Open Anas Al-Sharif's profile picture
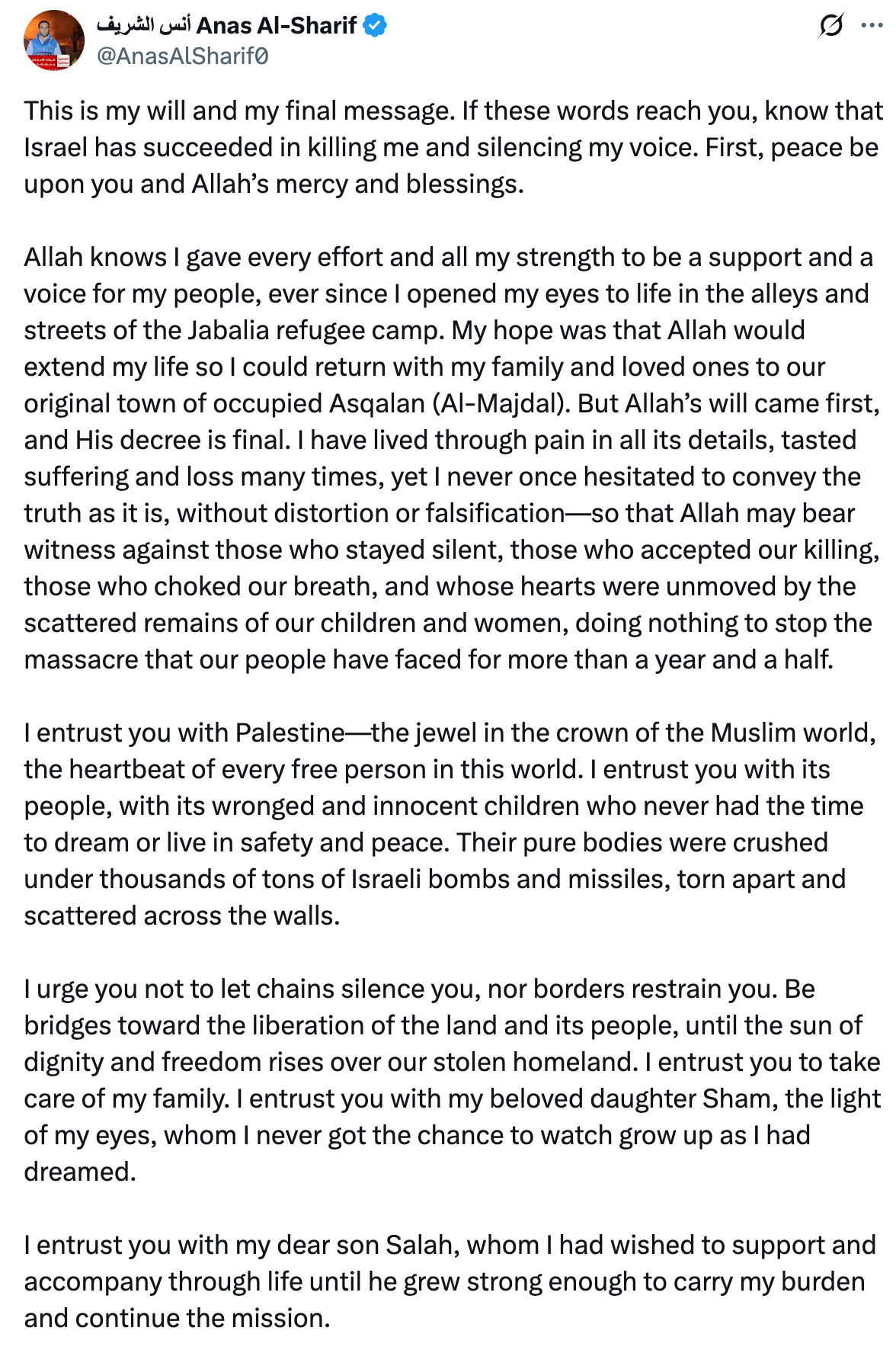The height and width of the screenshot is (1366, 896). (53, 40)
